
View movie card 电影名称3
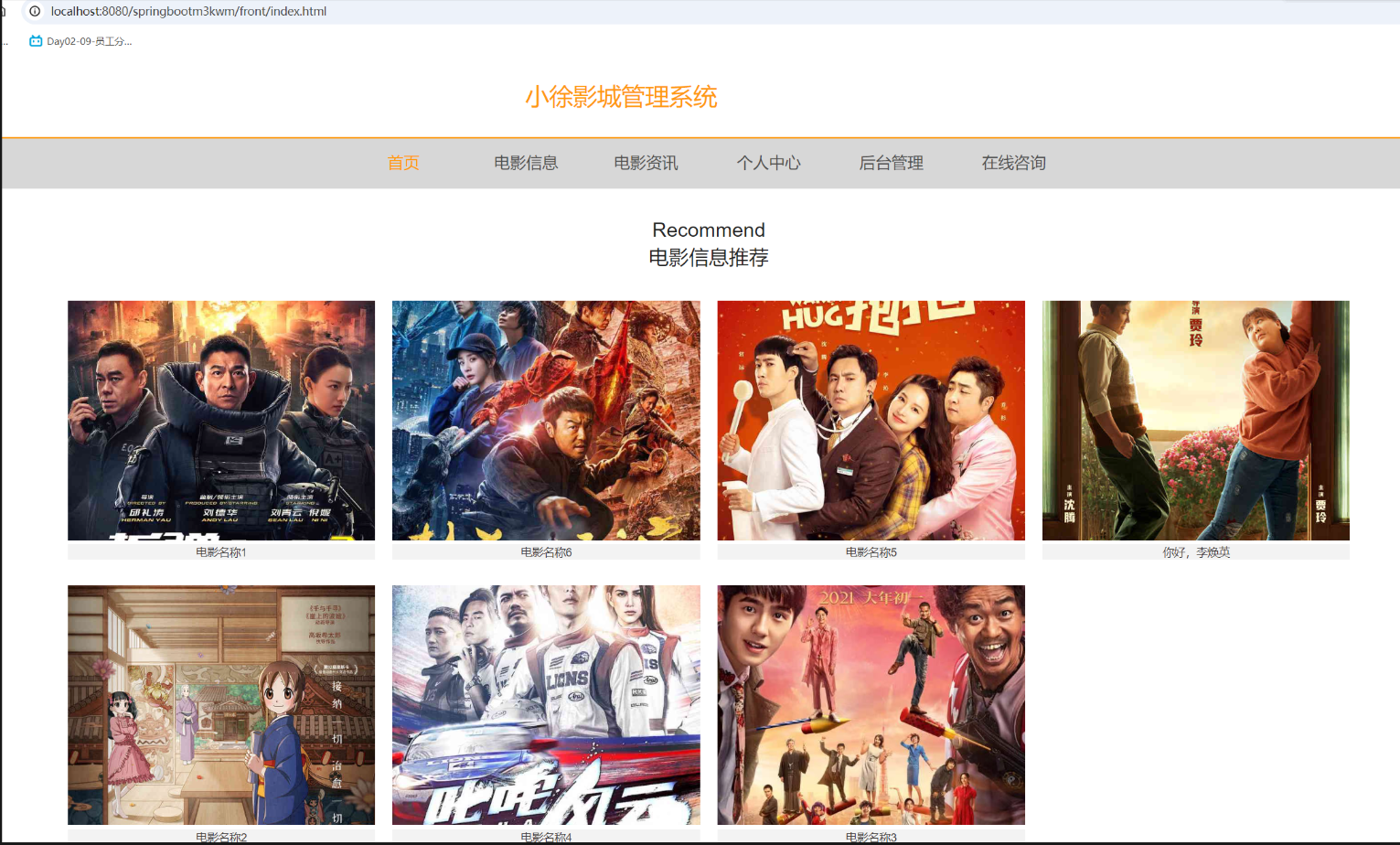point(871,705)
